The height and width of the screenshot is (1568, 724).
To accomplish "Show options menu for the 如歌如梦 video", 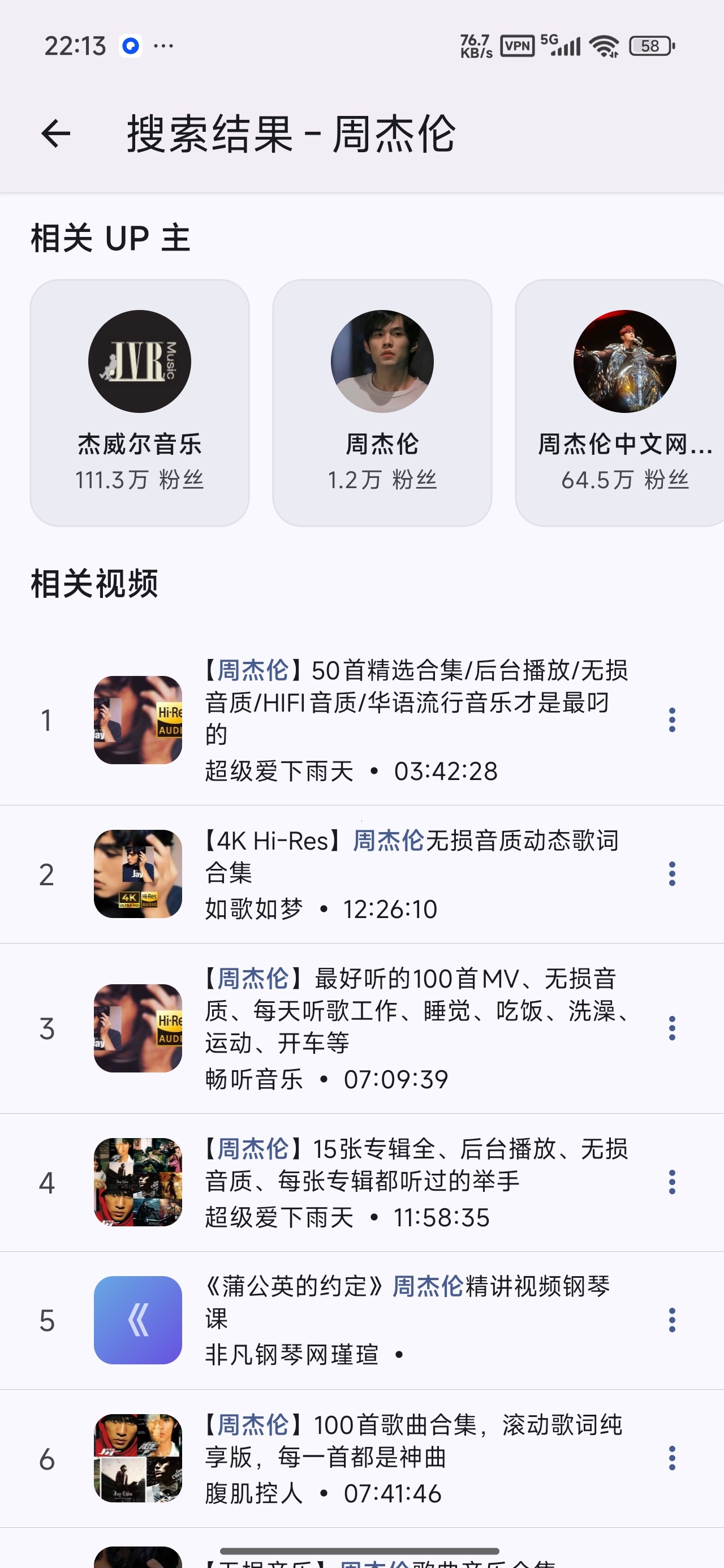I will coord(672,874).
